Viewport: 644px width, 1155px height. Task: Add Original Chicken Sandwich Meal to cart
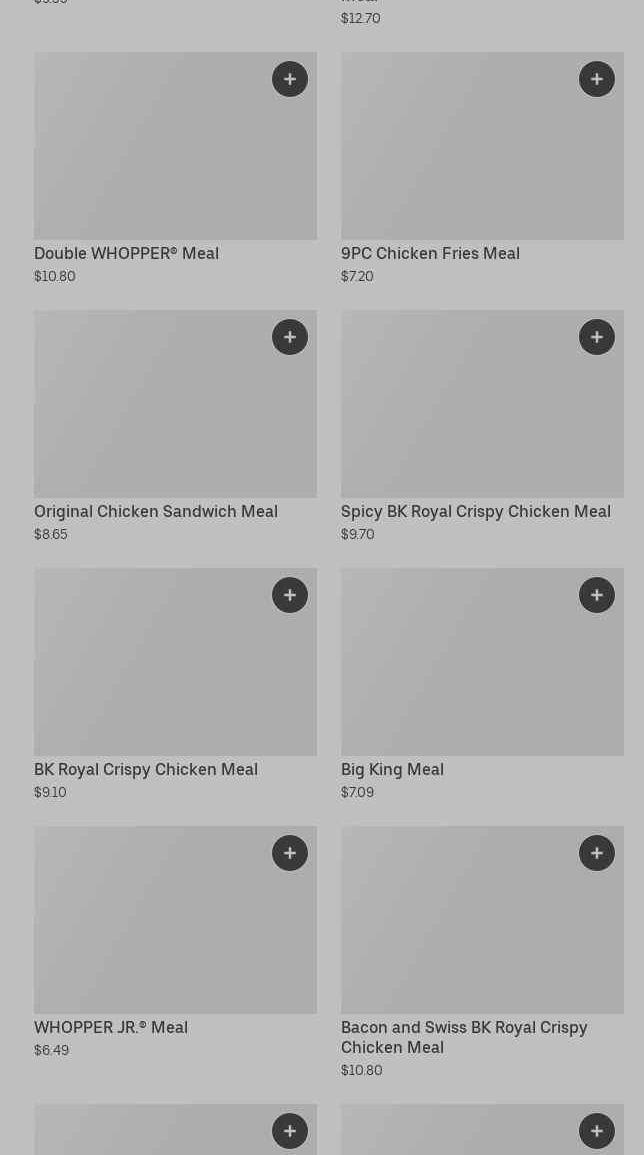tap(290, 337)
